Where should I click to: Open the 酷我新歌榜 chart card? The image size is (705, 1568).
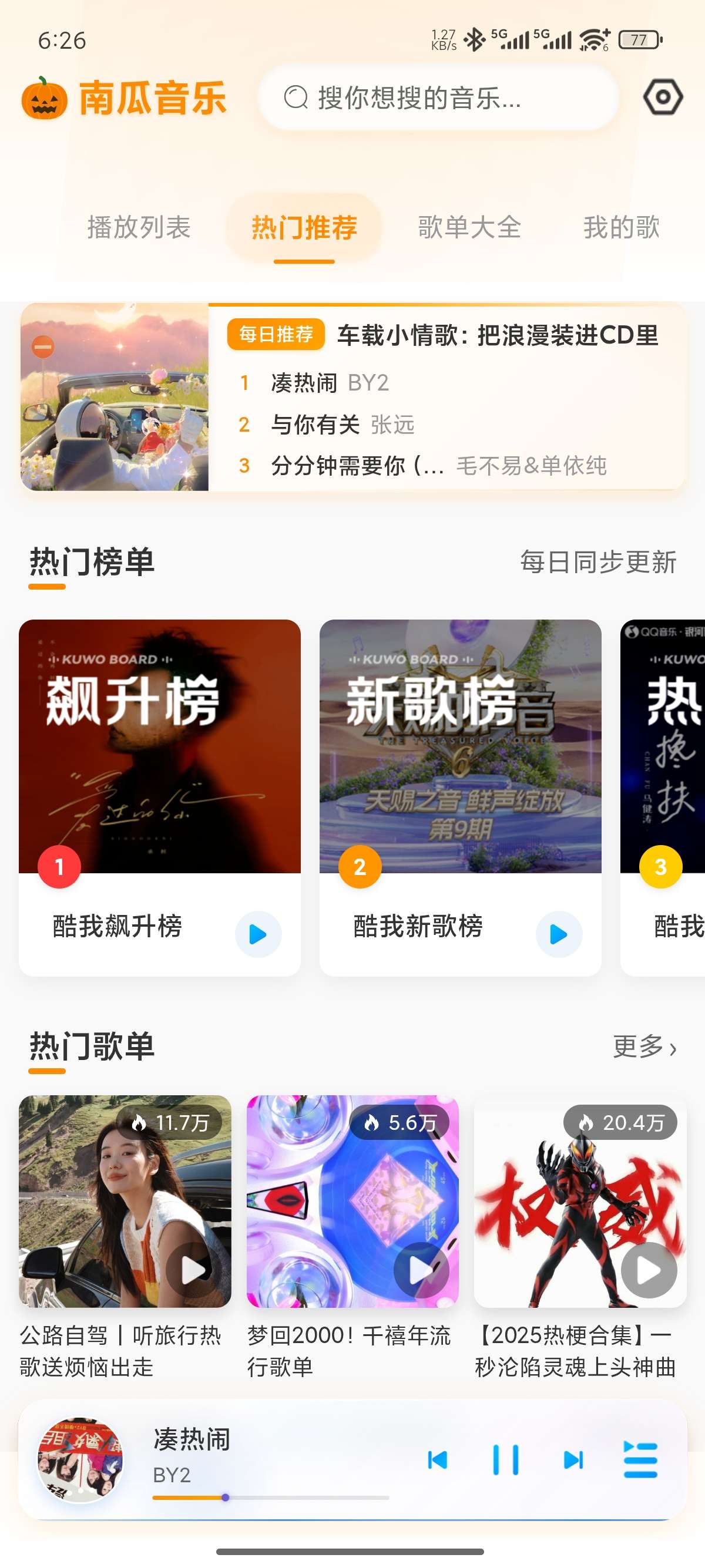(x=460, y=747)
